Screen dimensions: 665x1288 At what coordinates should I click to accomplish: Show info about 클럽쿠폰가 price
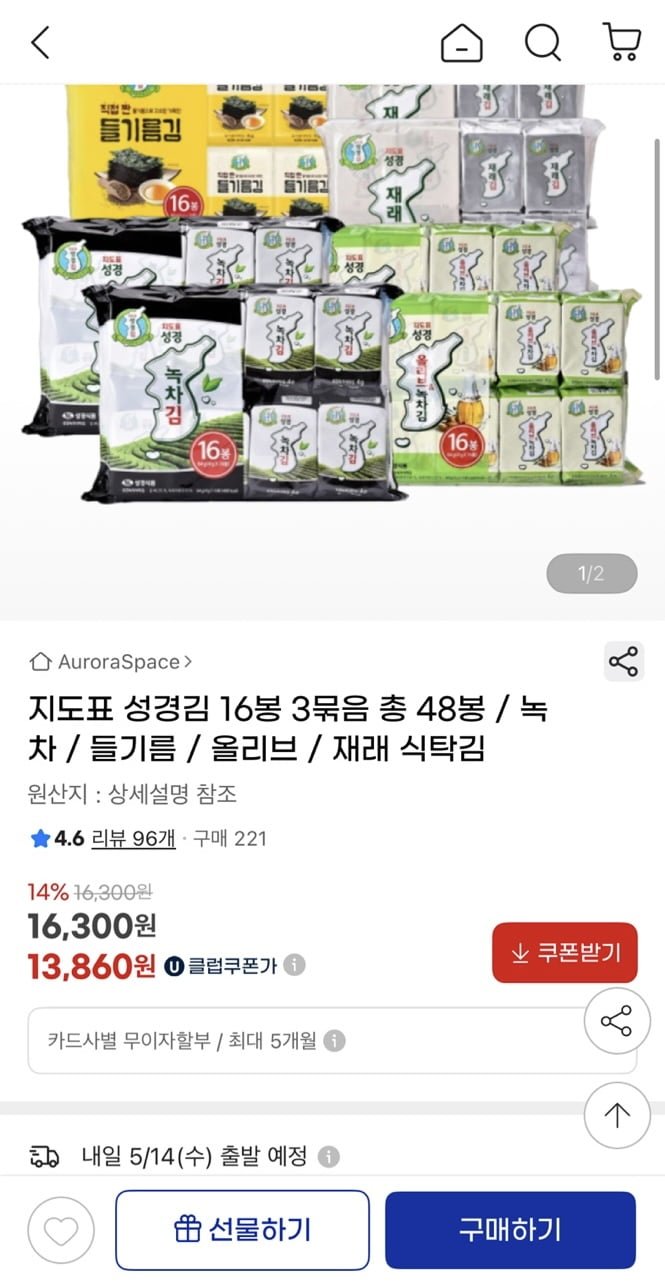point(294,966)
